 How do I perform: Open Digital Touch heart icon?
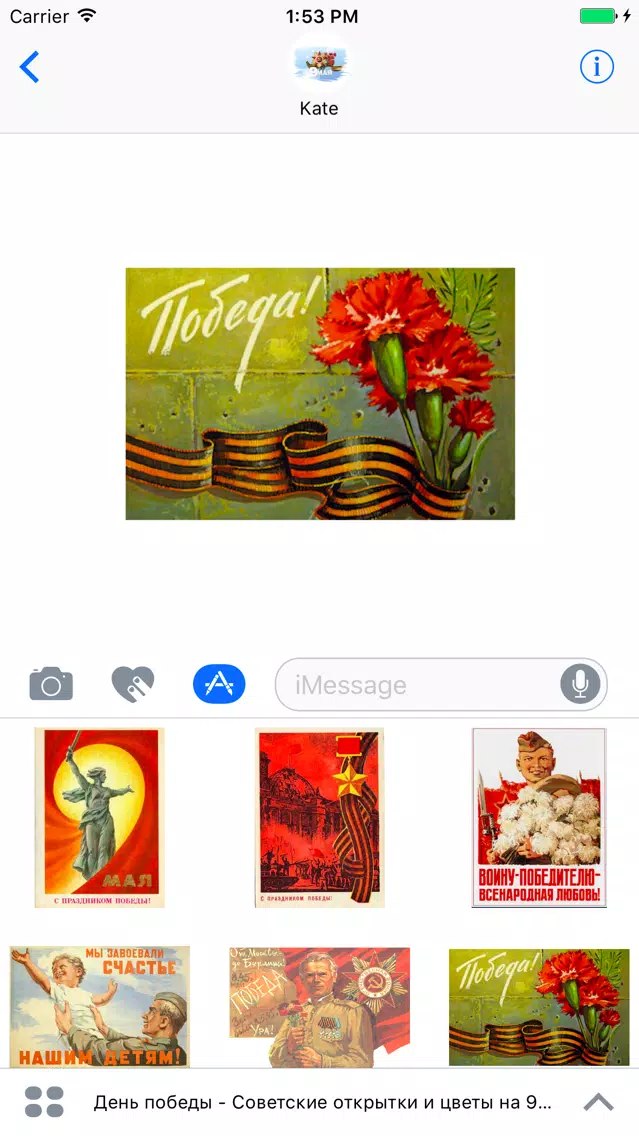[x=133, y=684]
